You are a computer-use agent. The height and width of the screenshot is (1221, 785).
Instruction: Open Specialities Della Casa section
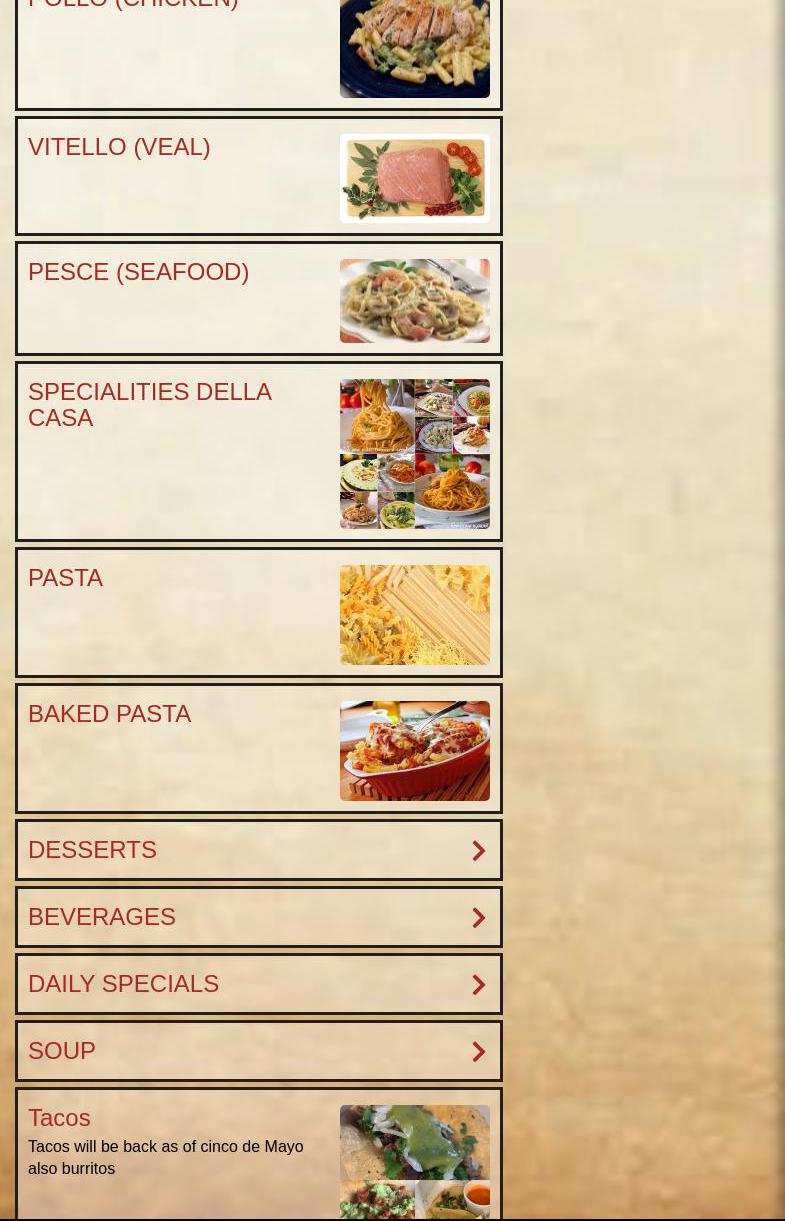click(150, 405)
